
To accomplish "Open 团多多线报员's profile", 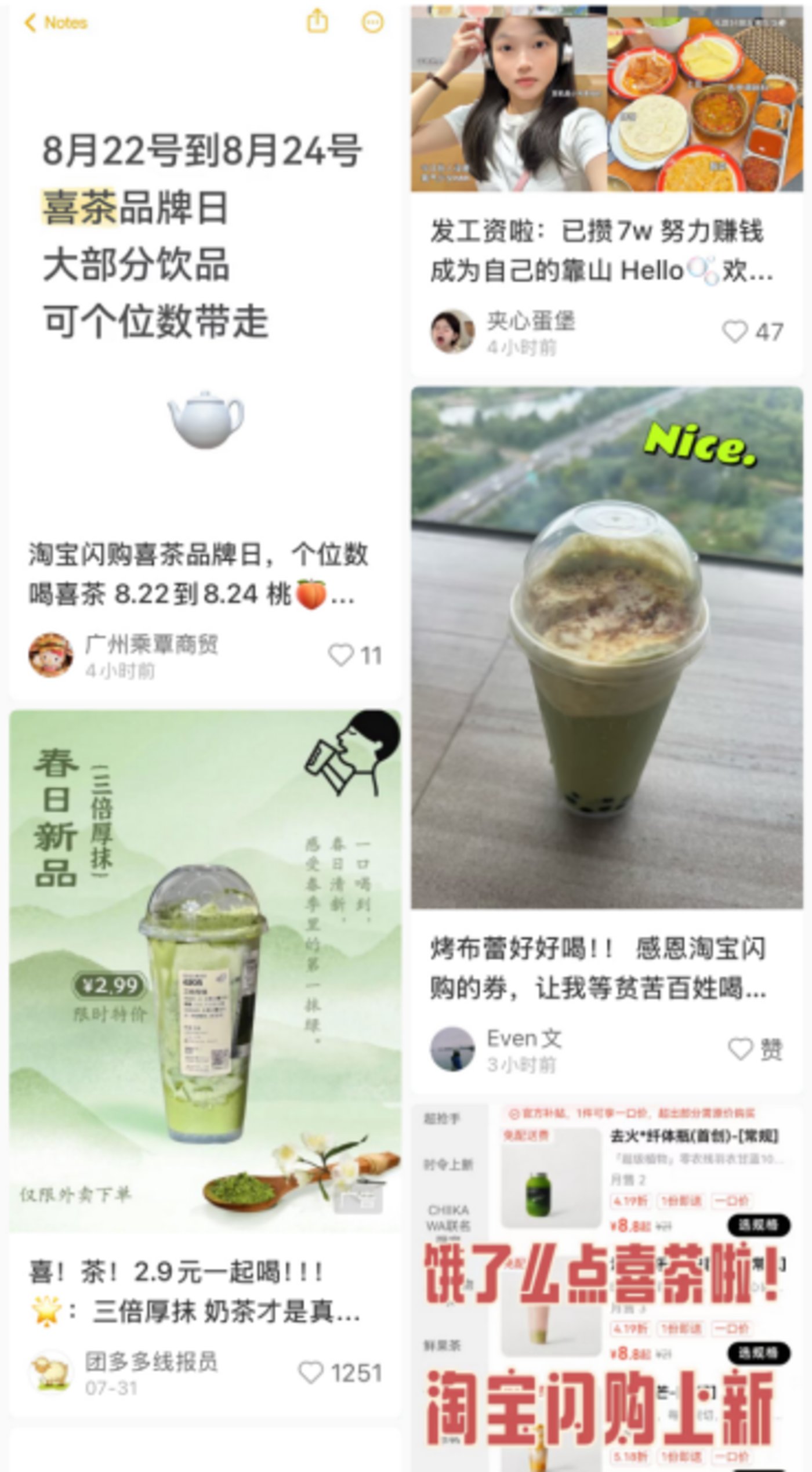I will [x=51, y=1373].
